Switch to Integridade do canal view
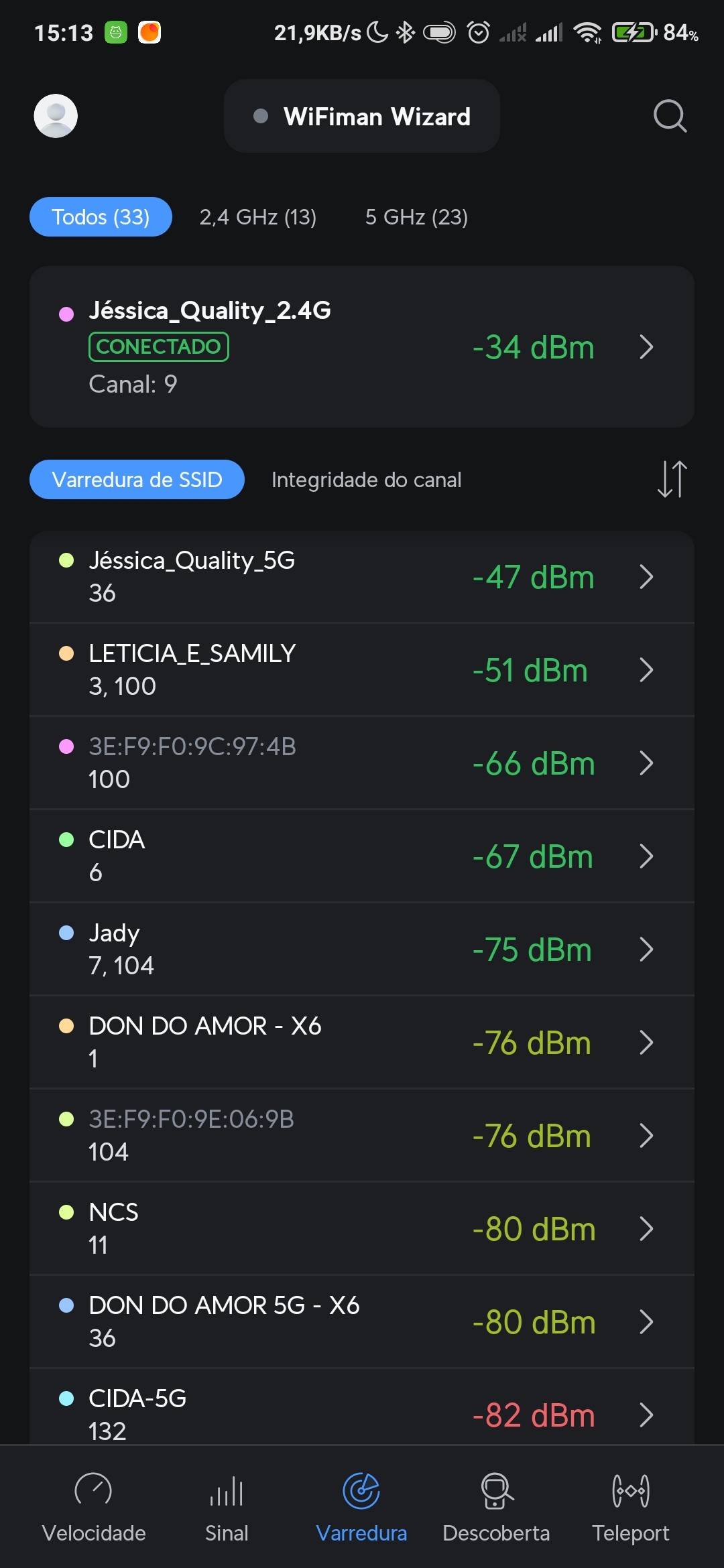Viewport: 724px width, 1568px height. 366,480
